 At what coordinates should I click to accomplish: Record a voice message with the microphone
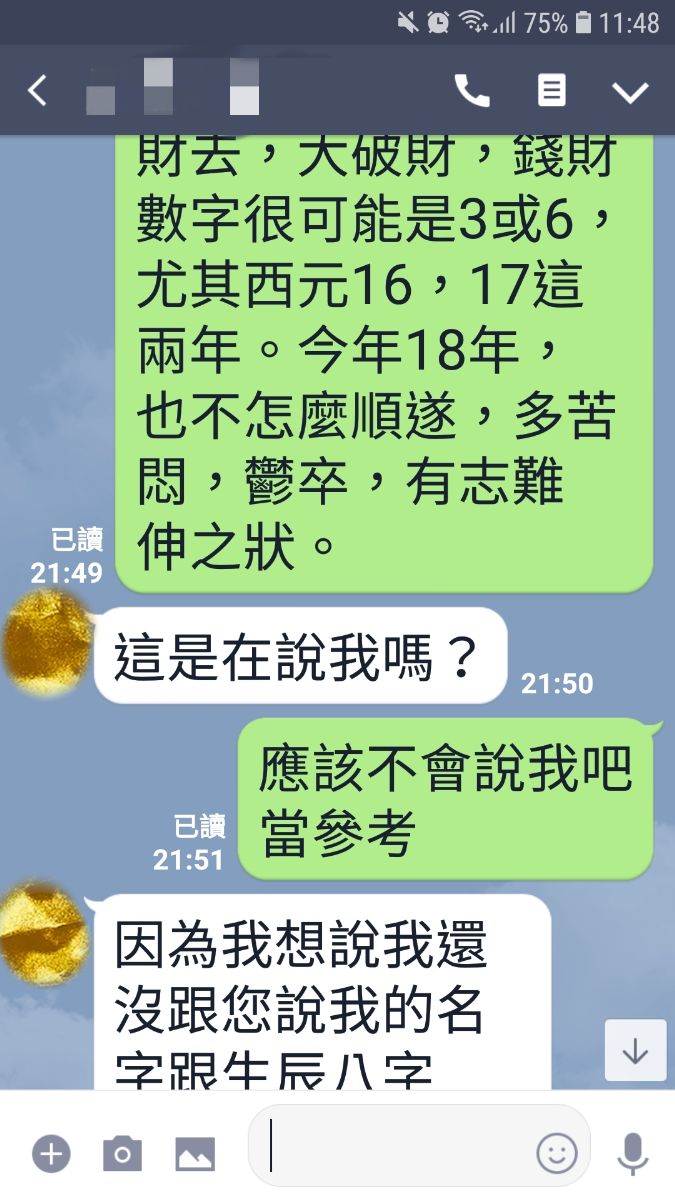click(x=632, y=1154)
